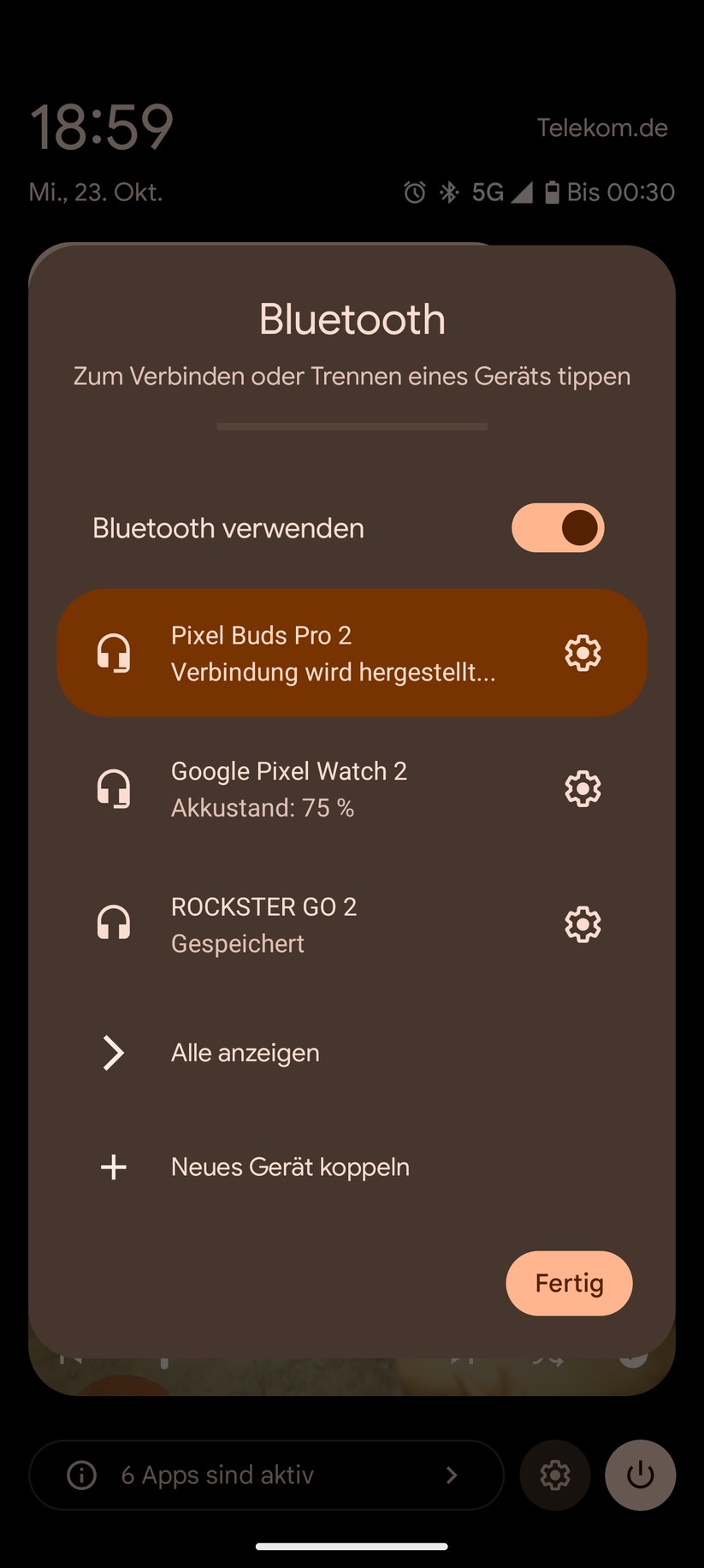Open settings for Pixel Buds Pro 2

click(x=583, y=652)
